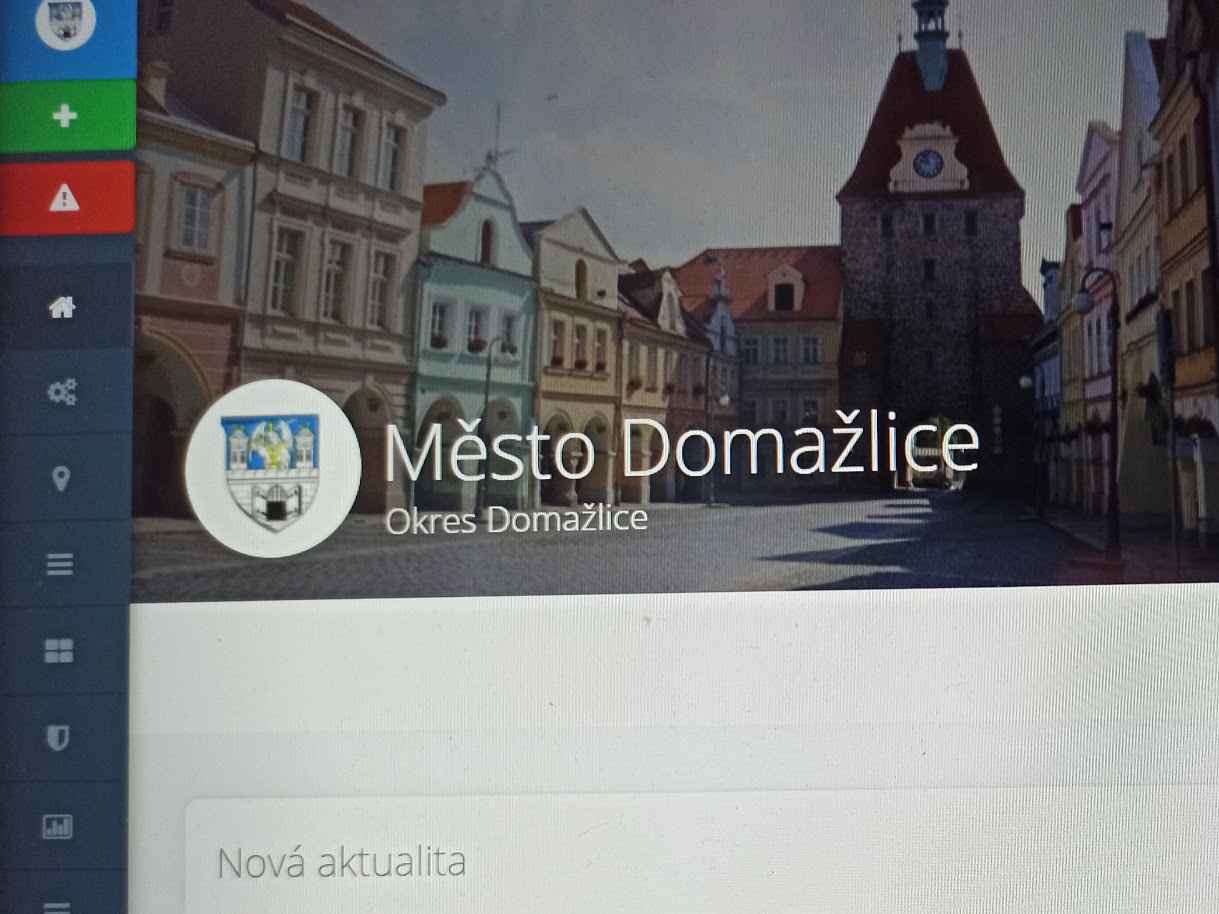Open the settings gears icon

coord(62,393)
